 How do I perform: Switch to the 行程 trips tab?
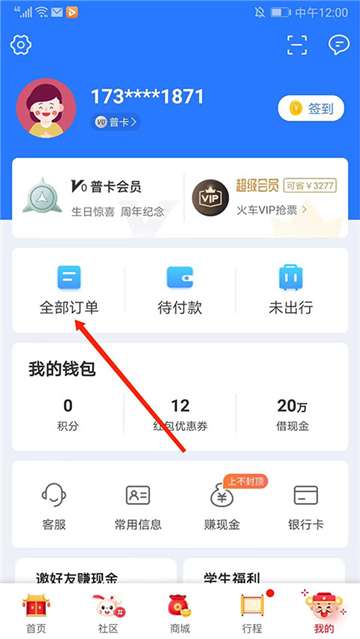click(252, 613)
